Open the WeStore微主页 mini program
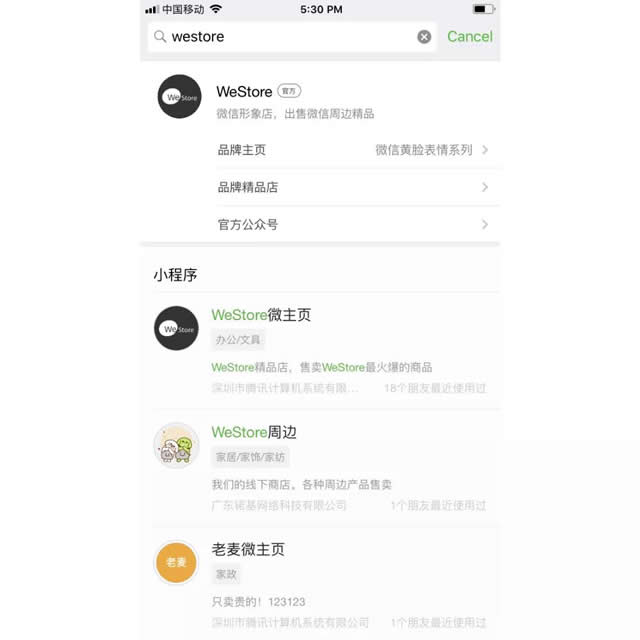Screen dimensions: 640x640 point(320,350)
